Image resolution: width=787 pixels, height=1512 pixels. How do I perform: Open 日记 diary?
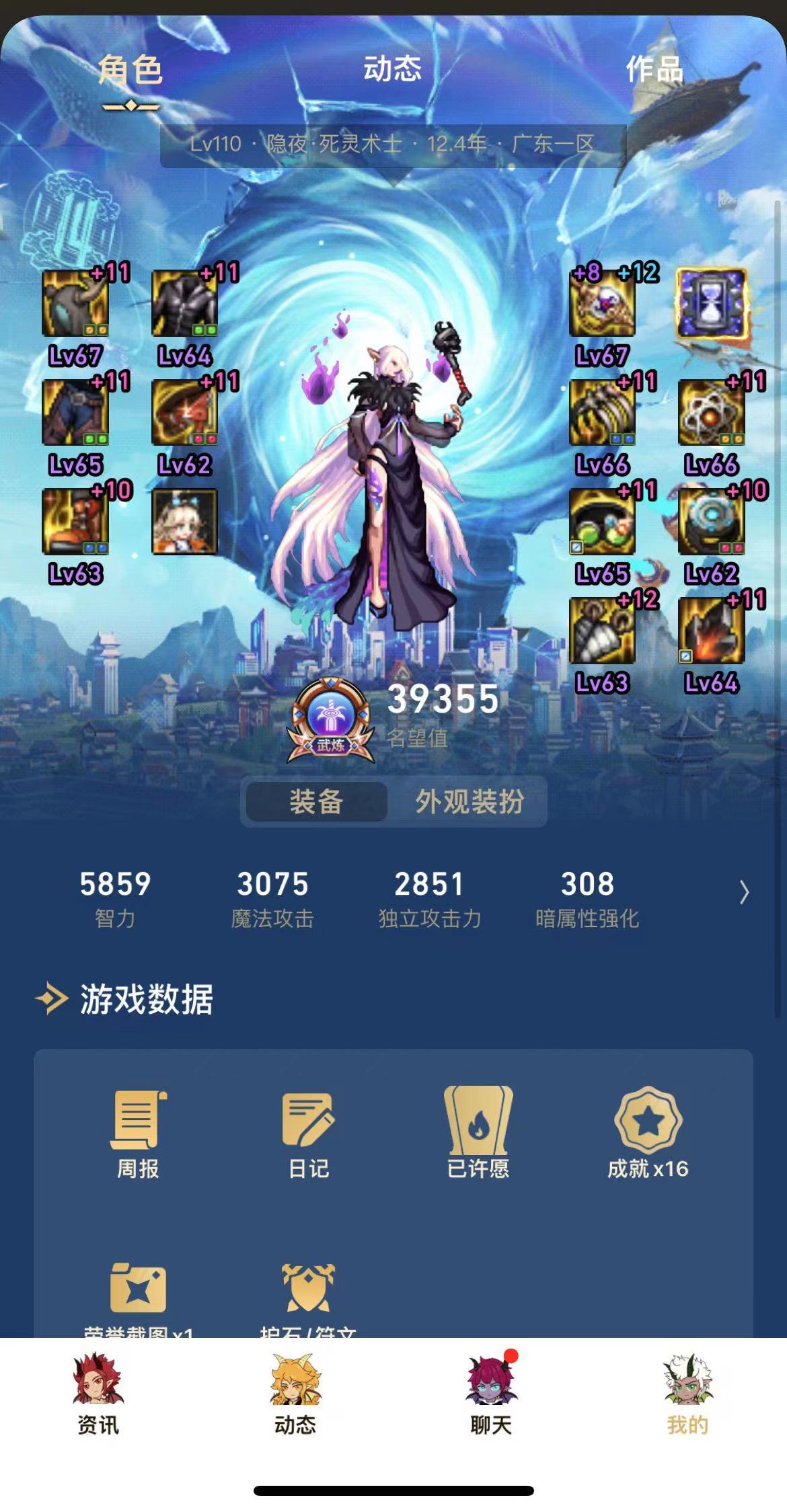coord(308,1133)
